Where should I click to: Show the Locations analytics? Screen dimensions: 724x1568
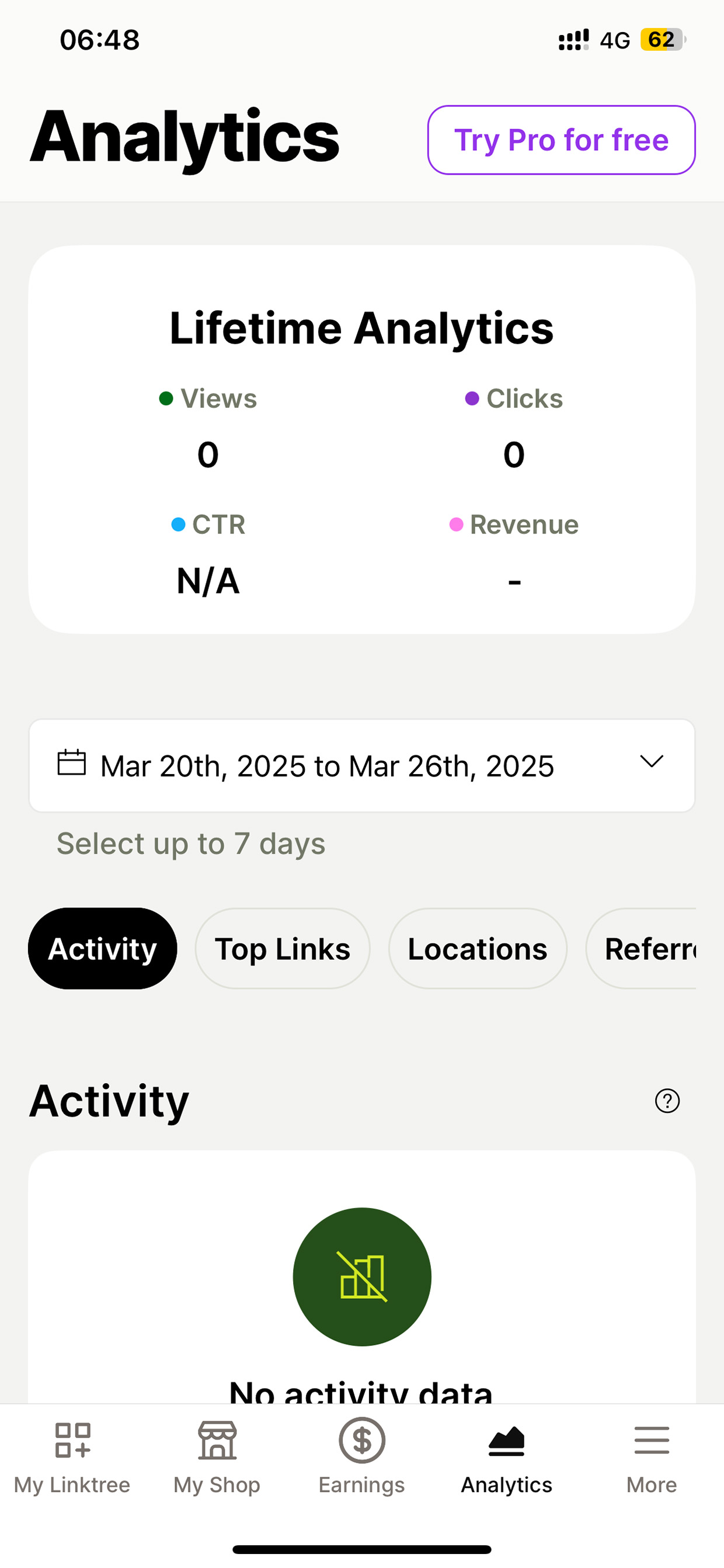point(478,948)
